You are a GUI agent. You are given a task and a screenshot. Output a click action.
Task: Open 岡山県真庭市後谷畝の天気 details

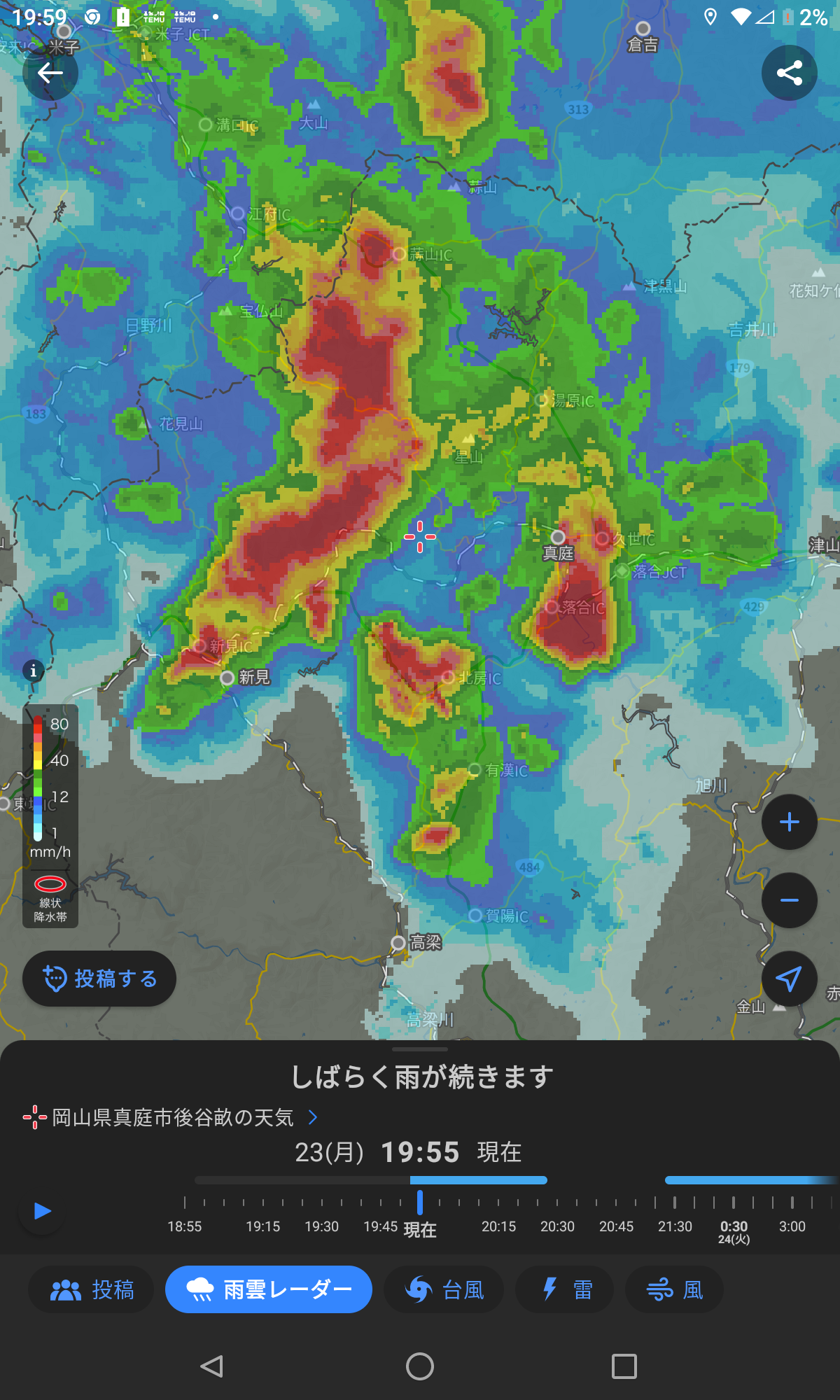(171, 1117)
